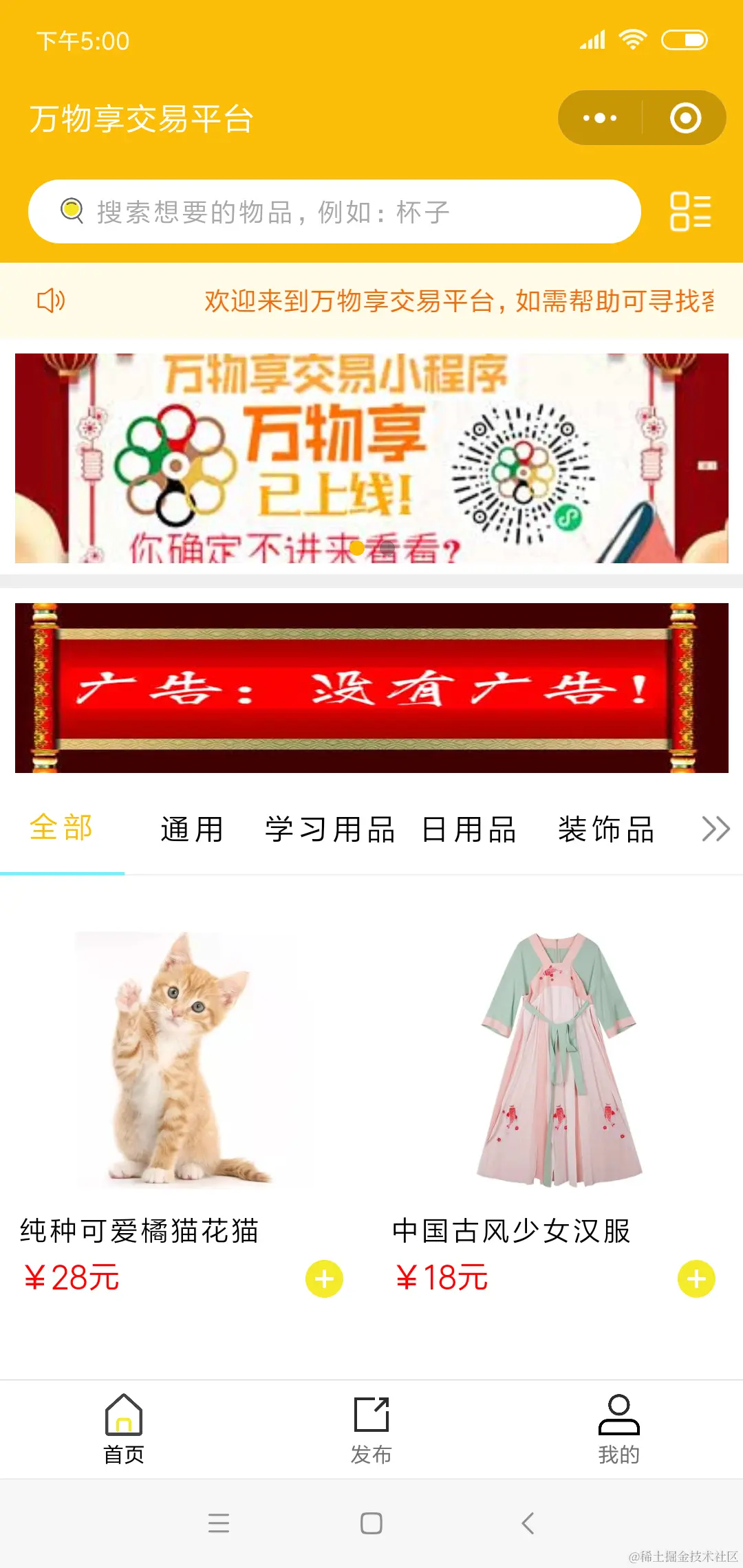Go to the 首页 tab
Screen dimensions: 743x1568
124,1429
